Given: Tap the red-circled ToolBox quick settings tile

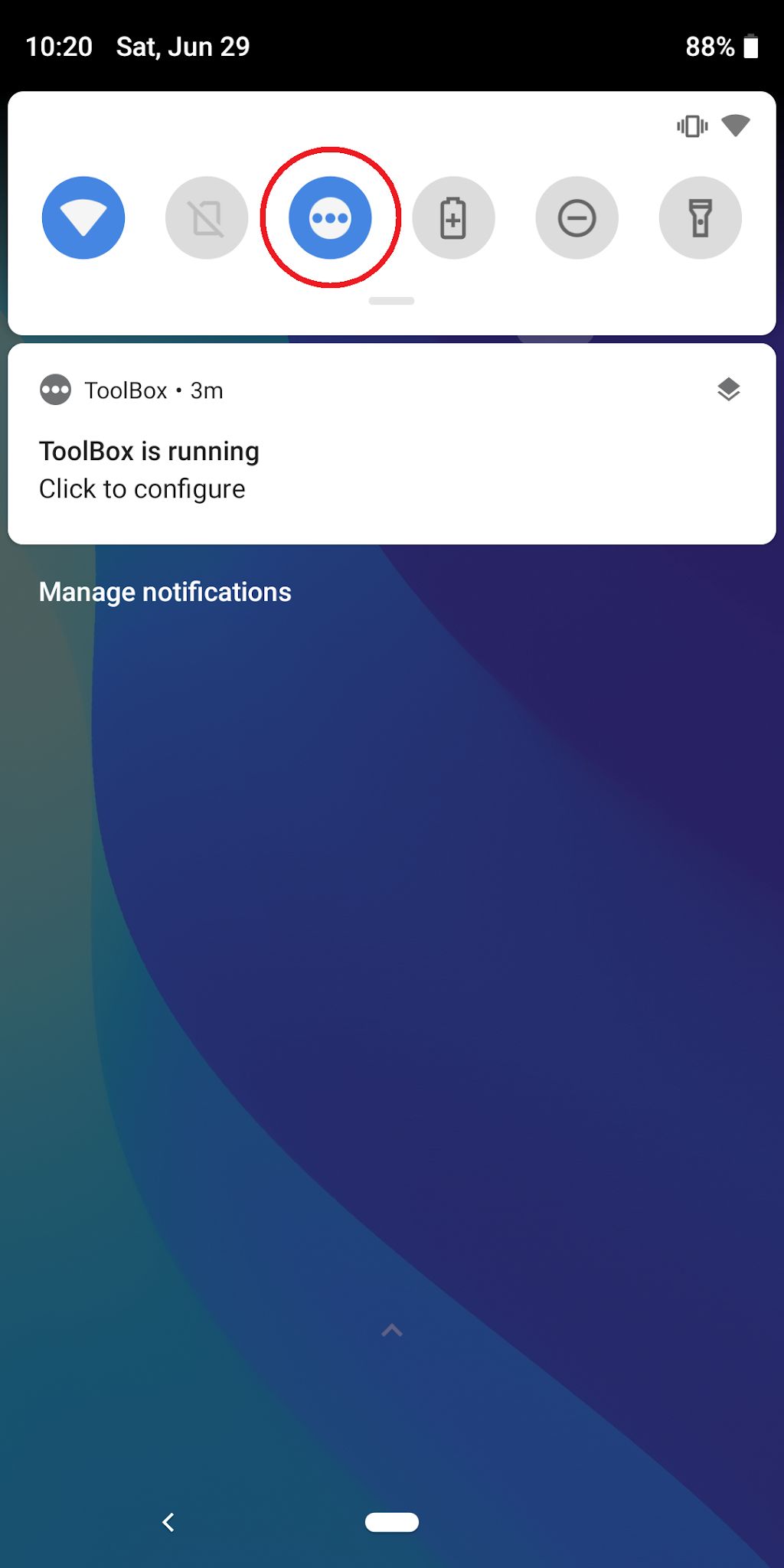Looking at the screenshot, I should [329, 217].
